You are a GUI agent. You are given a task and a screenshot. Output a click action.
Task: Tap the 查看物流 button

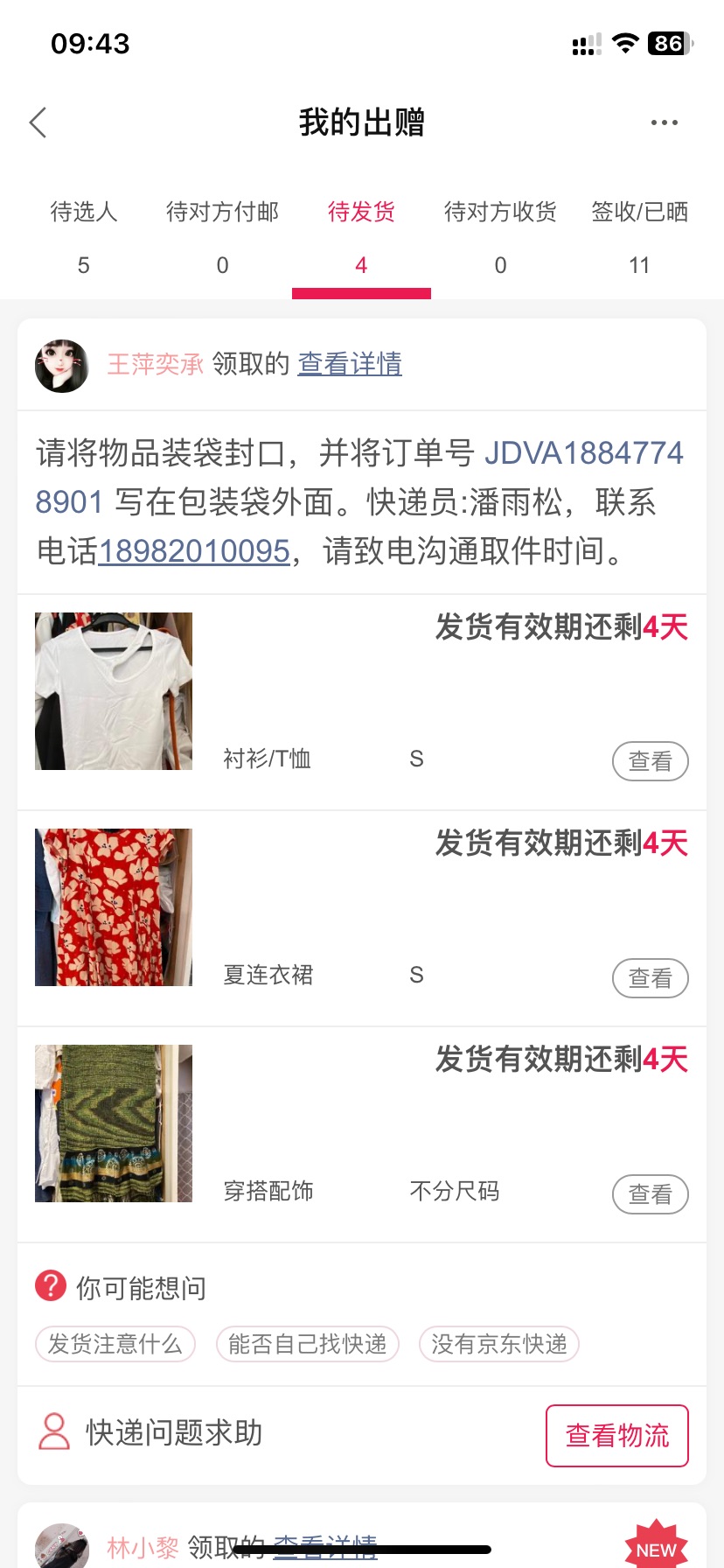(x=617, y=1436)
